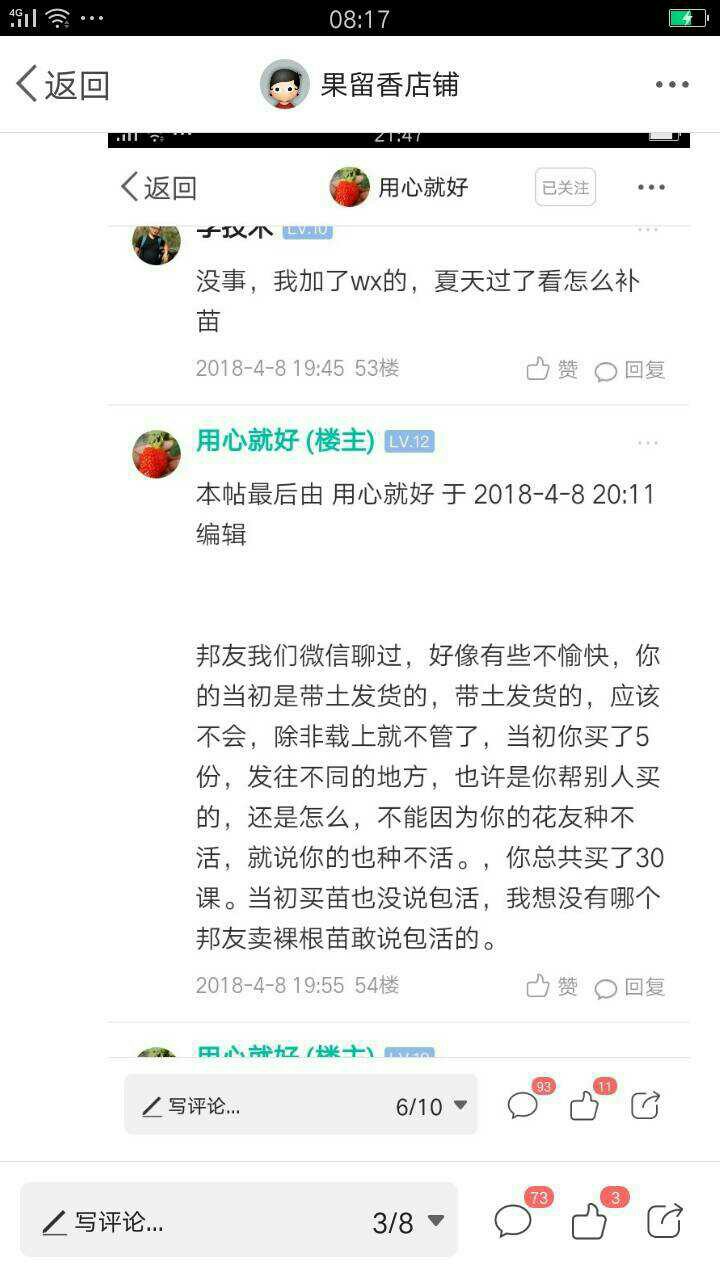View the 73 comments
The height and width of the screenshot is (1280, 720).
pyautogui.click(x=514, y=1221)
